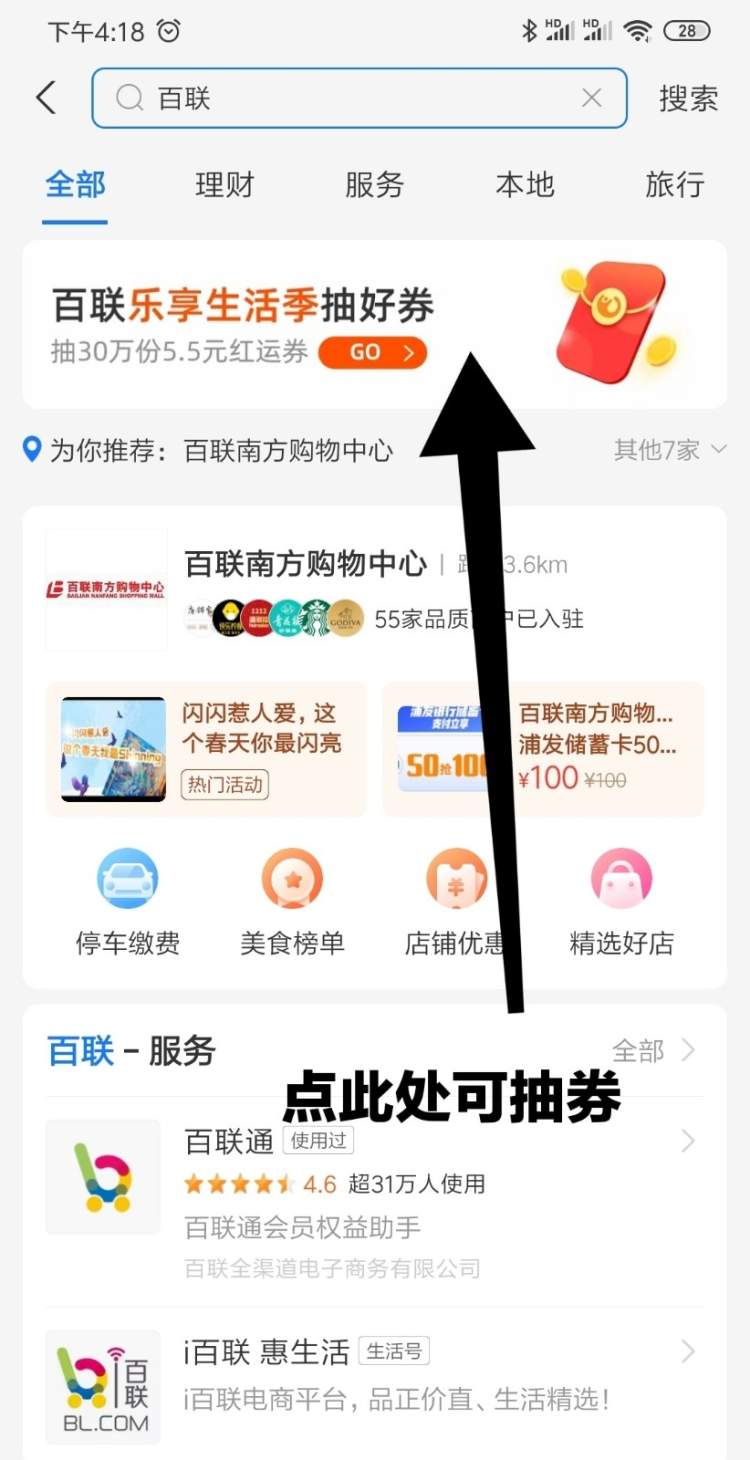Tap the 搜索 button
The width and height of the screenshot is (750, 1460).
pyautogui.click(x=688, y=98)
